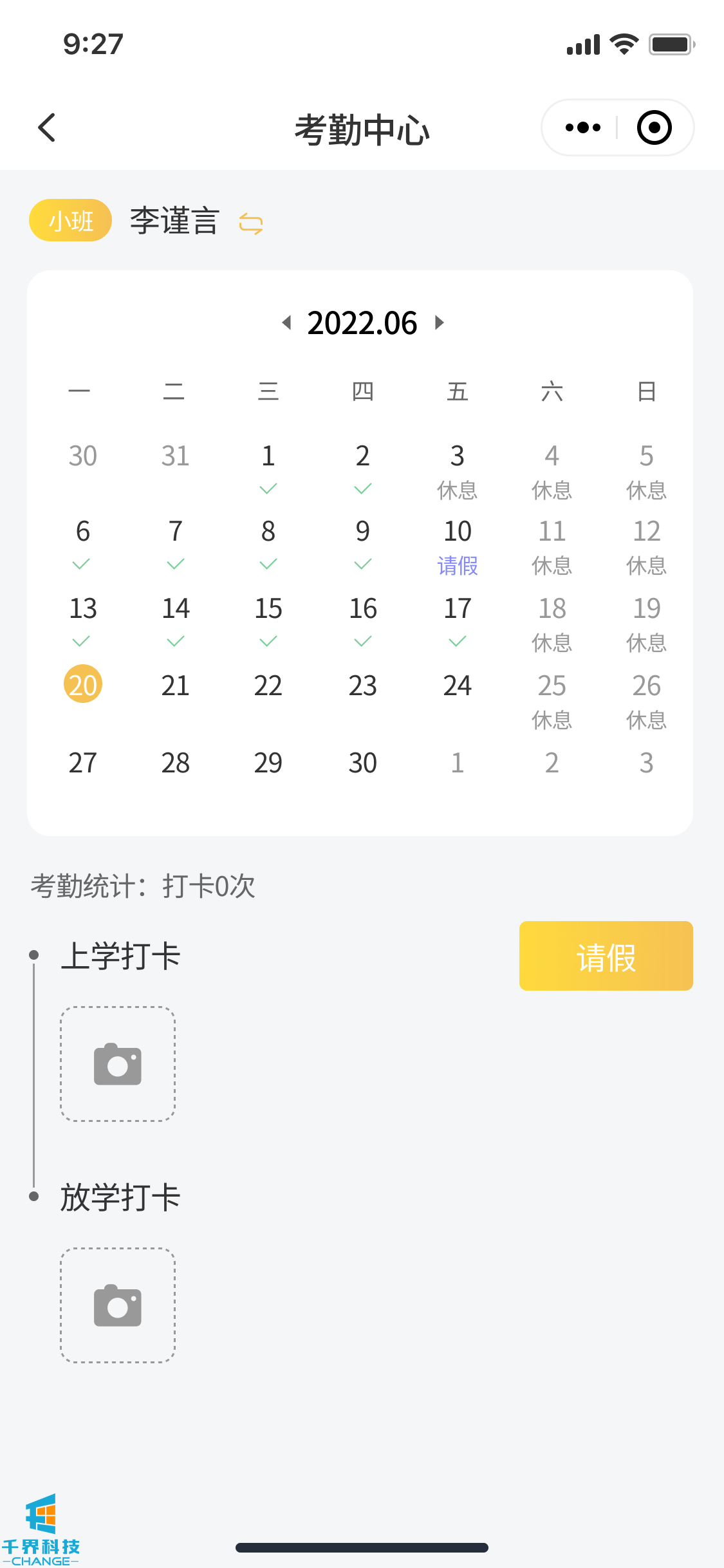Select highlighted date 20
The image size is (724, 1568).
tap(83, 684)
